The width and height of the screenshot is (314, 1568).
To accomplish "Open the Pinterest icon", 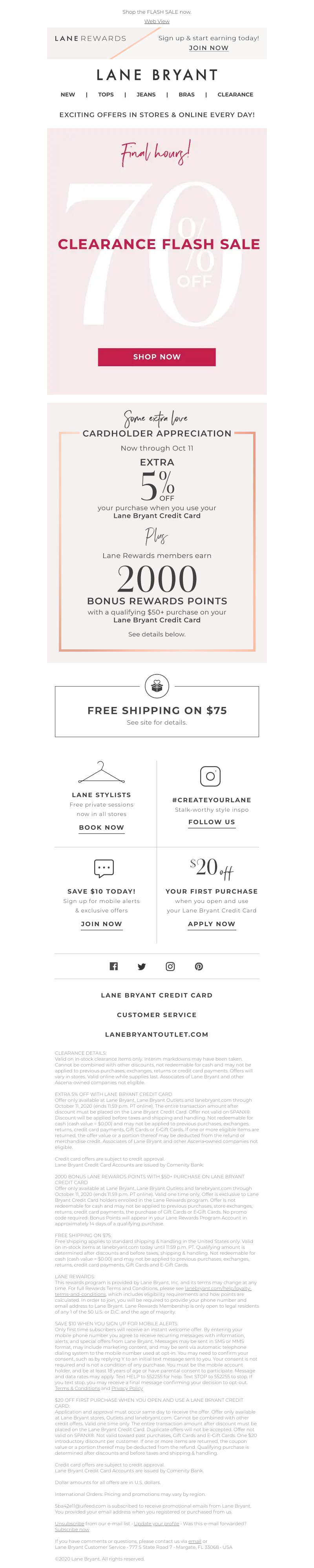I will click(x=199, y=966).
